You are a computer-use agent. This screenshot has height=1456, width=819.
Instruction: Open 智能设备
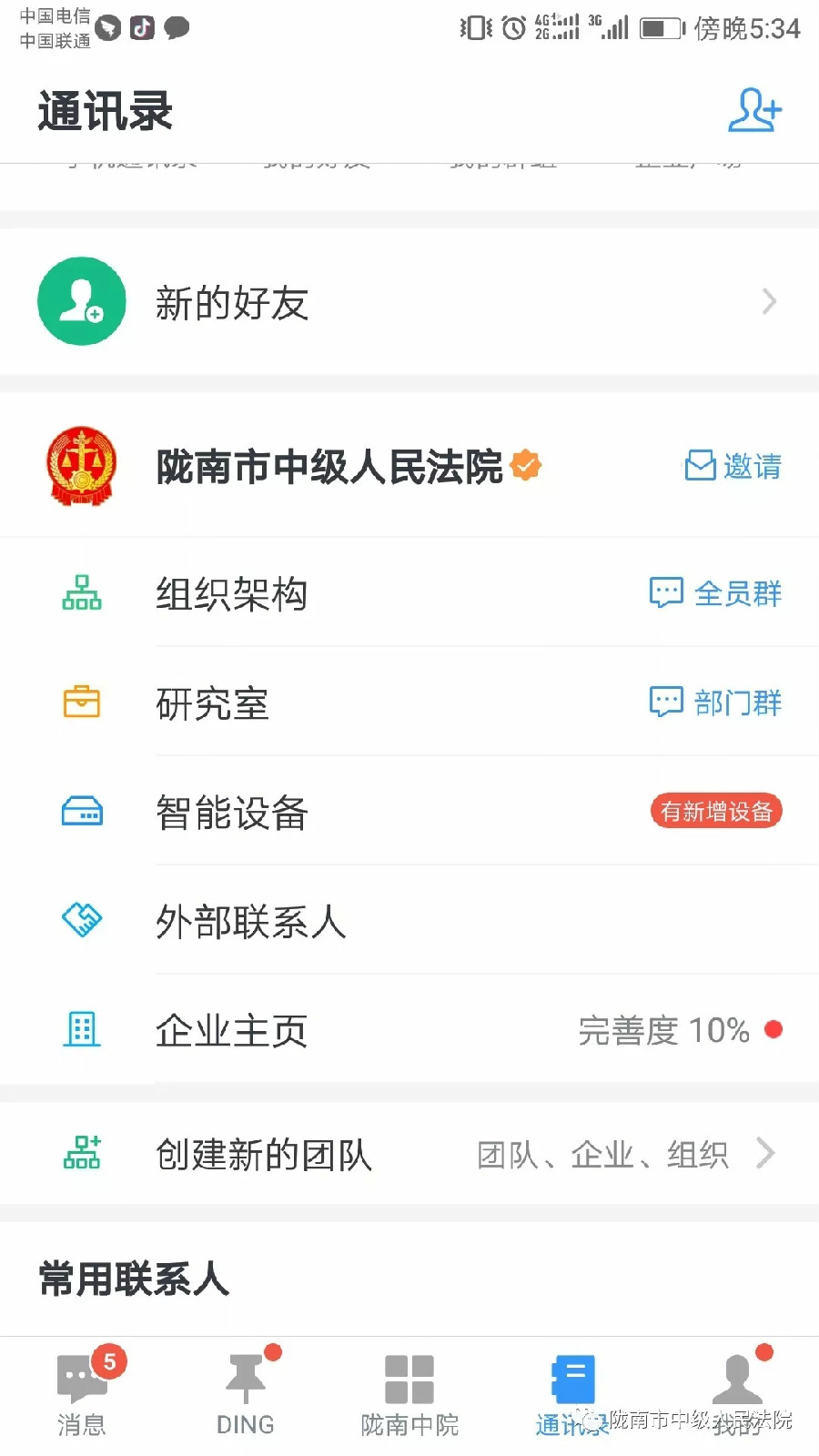click(409, 812)
